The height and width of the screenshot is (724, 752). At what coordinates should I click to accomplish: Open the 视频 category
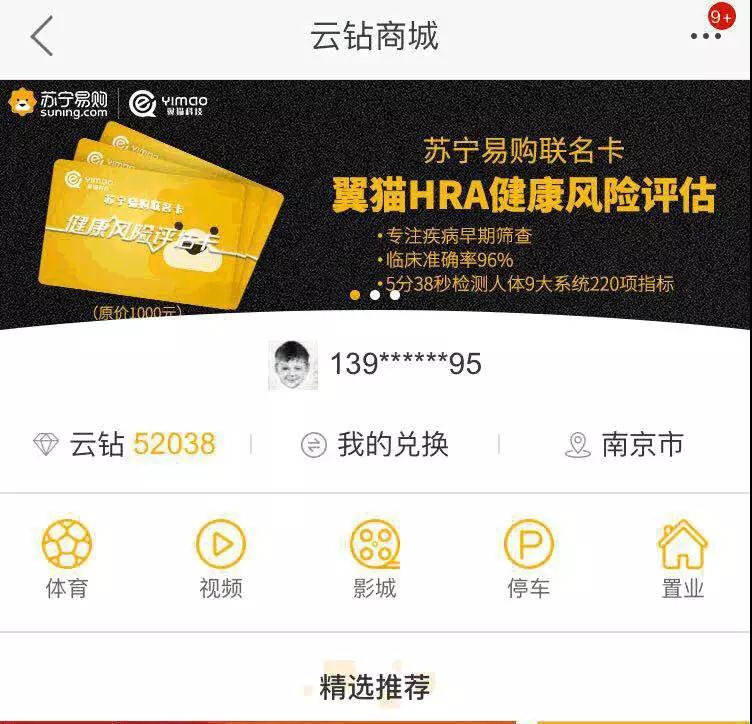click(221, 559)
